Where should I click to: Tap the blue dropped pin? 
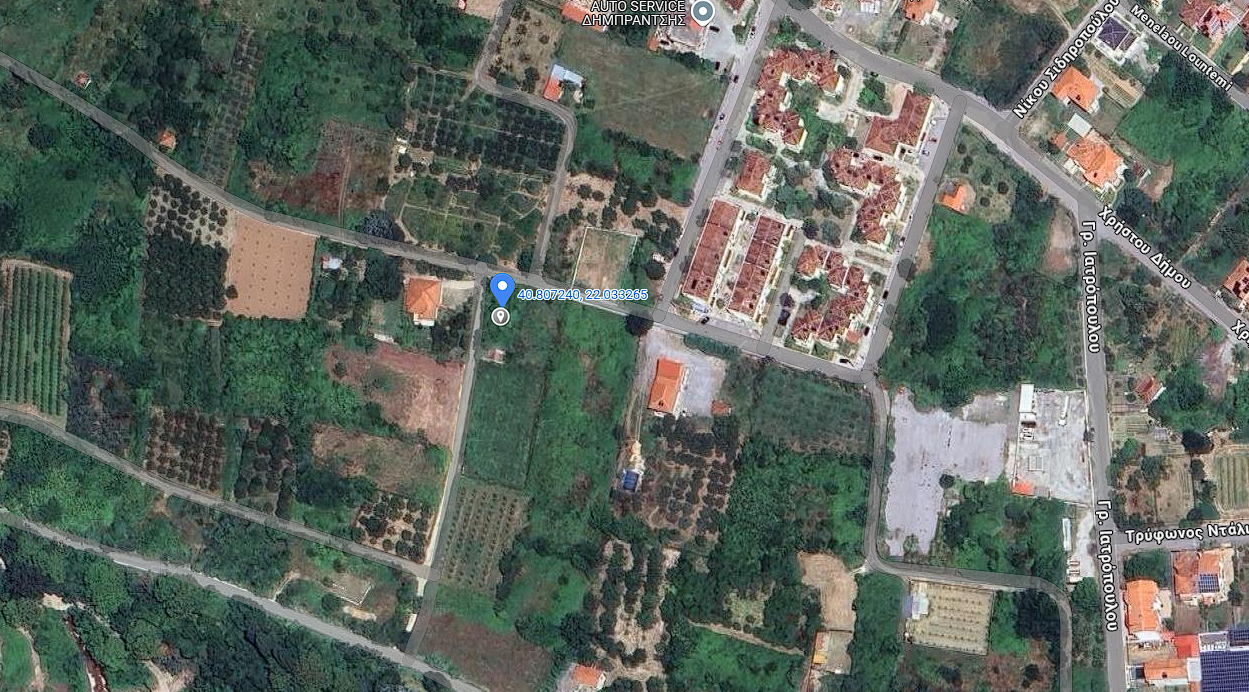[502, 290]
